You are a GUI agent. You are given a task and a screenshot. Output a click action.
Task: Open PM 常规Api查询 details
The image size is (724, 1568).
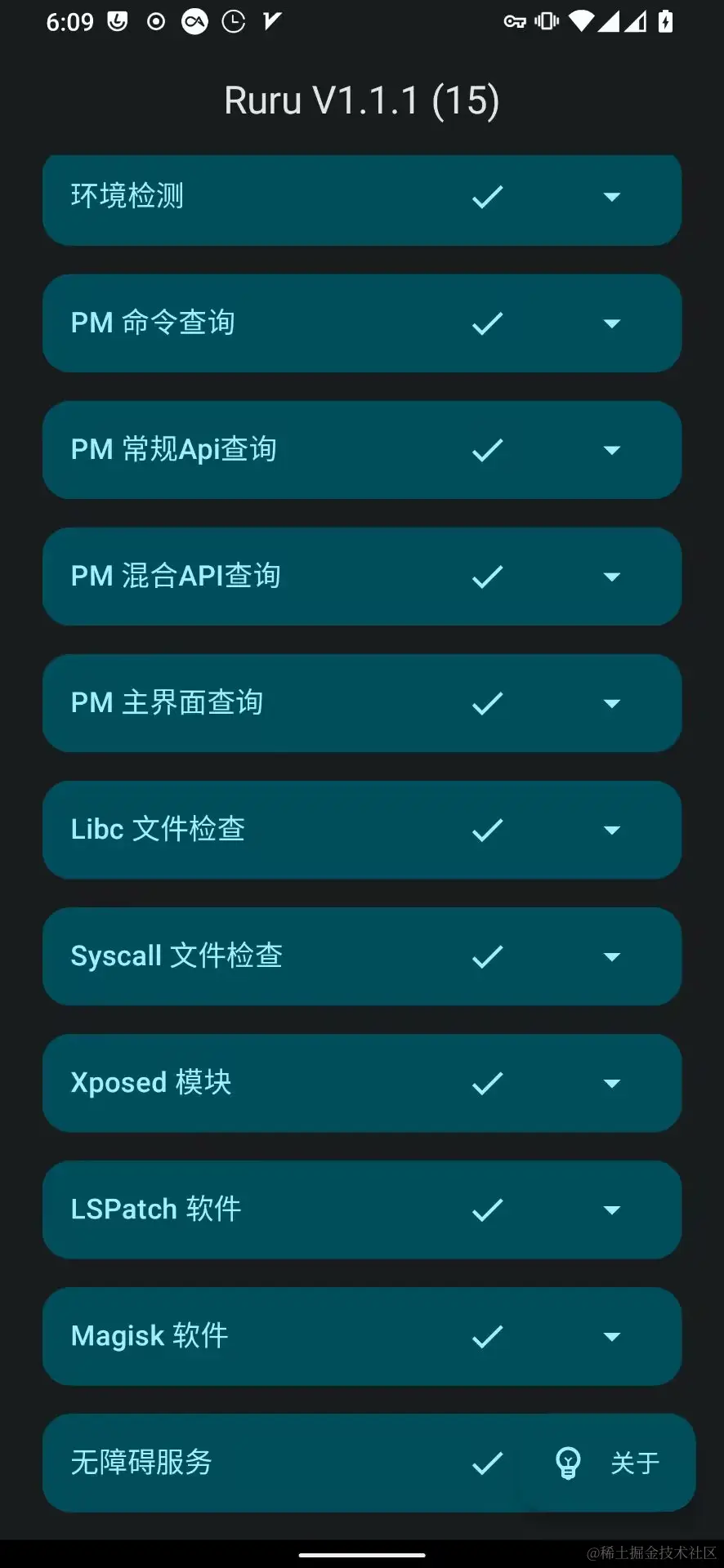point(611,450)
